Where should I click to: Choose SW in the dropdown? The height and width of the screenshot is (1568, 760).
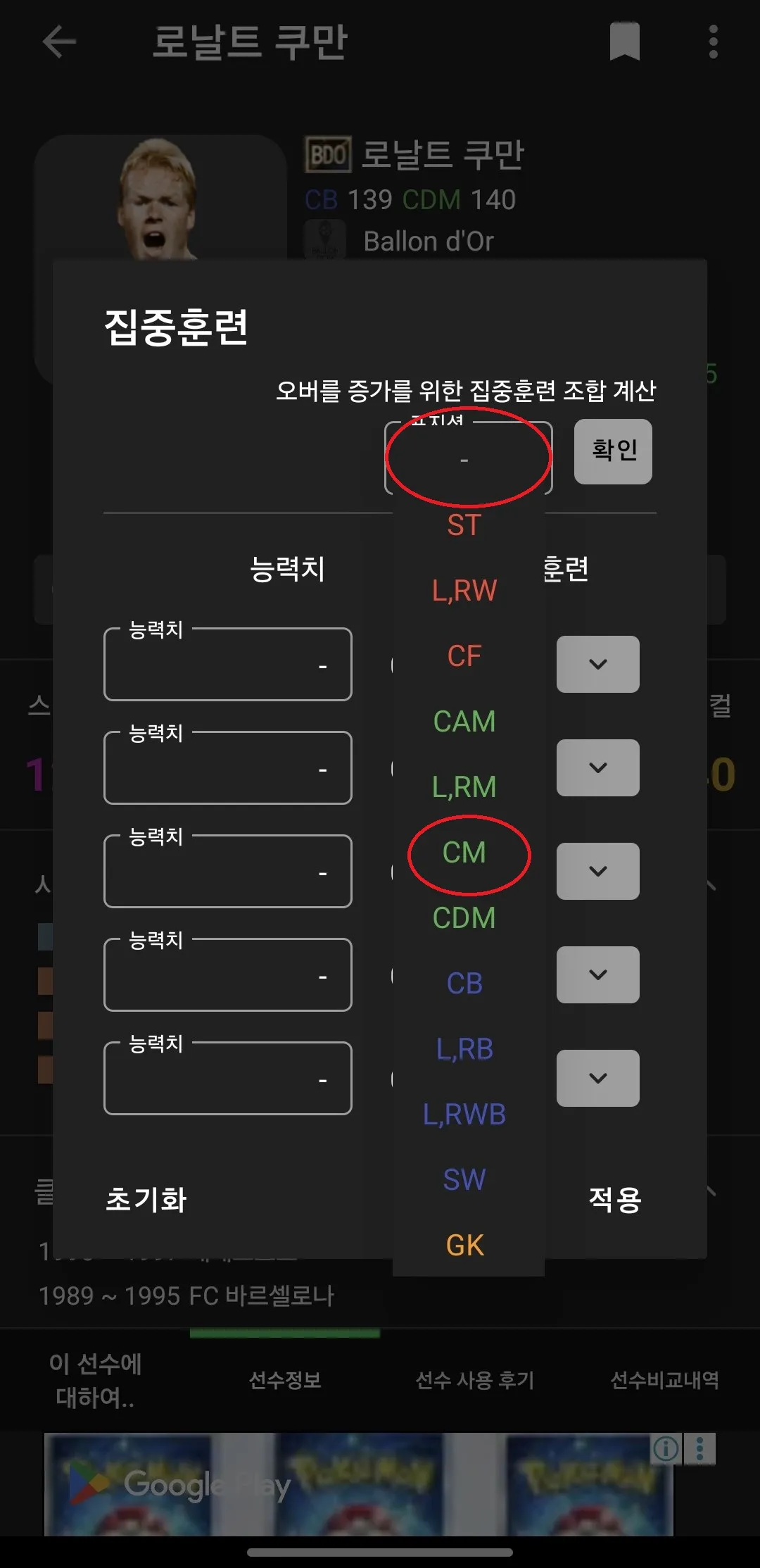tap(464, 1179)
